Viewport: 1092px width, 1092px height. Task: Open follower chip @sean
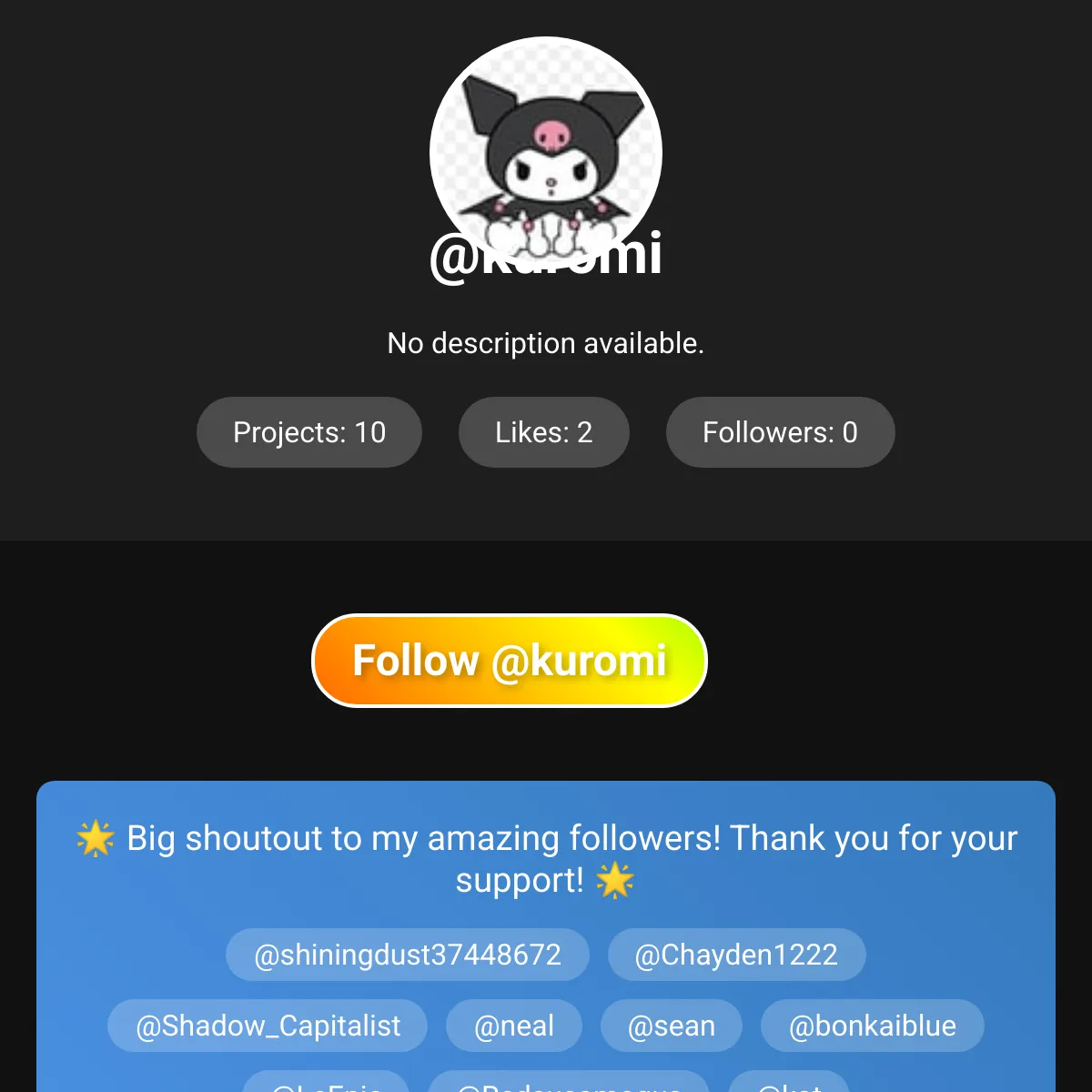point(671,1026)
